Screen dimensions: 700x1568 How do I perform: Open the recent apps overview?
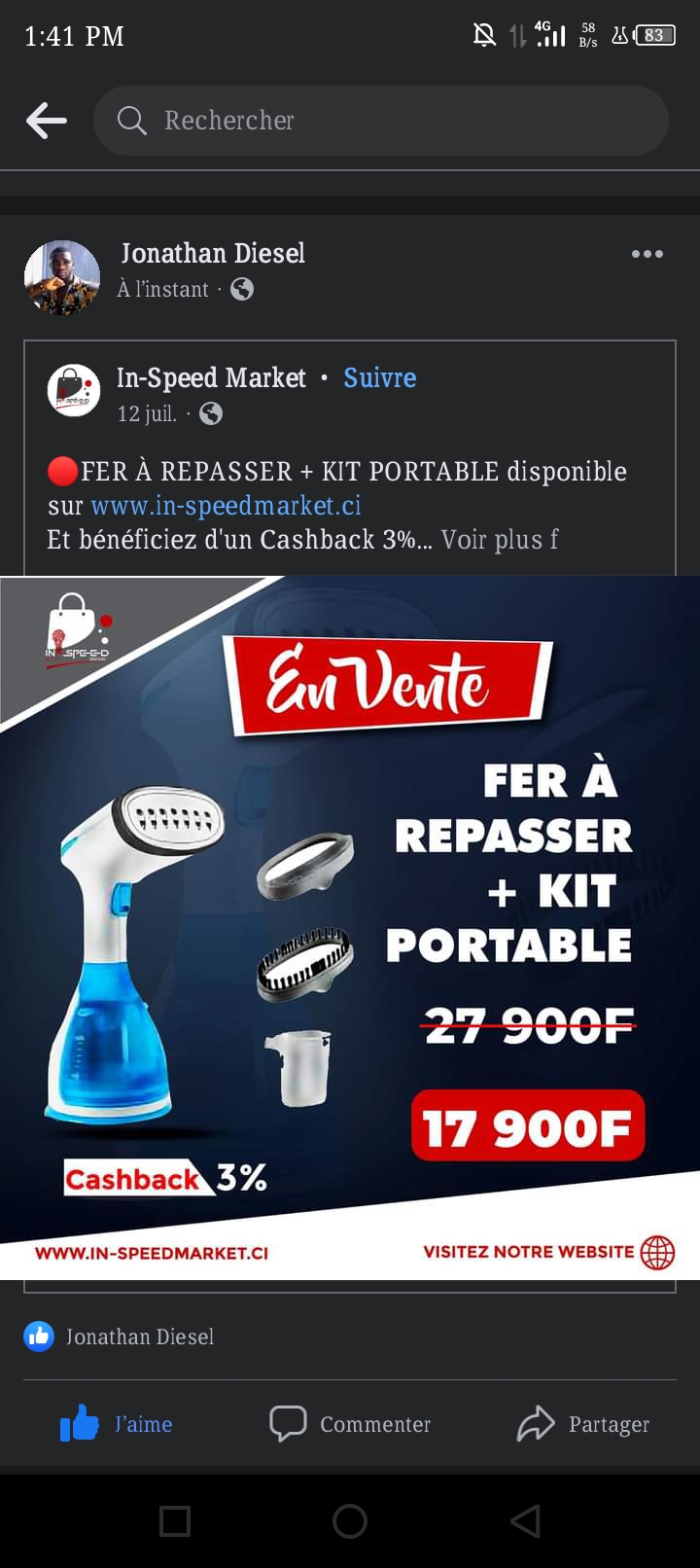pos(175,1521)
